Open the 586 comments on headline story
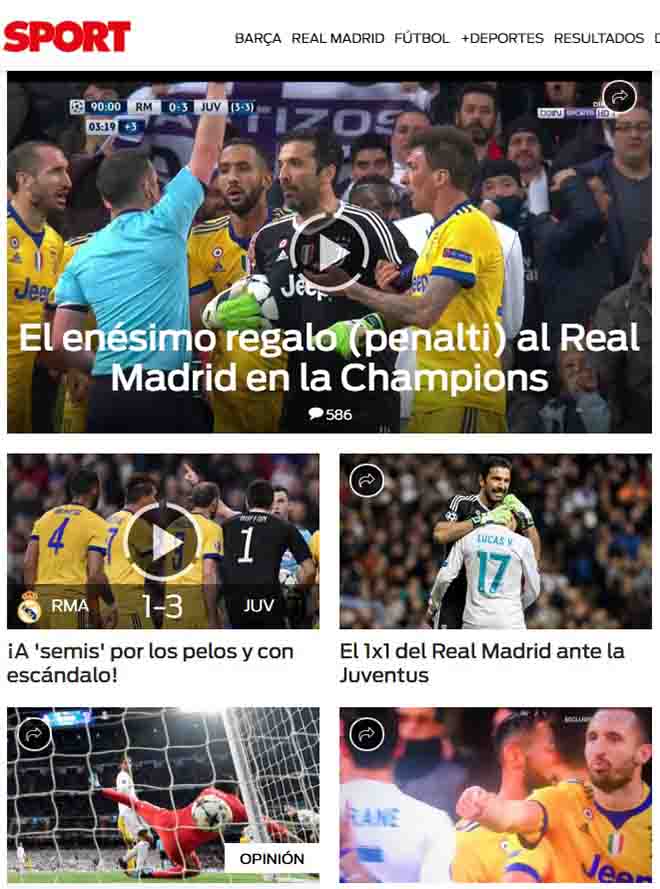Viewport: 660px width, 889px height. tap(330, 414)
